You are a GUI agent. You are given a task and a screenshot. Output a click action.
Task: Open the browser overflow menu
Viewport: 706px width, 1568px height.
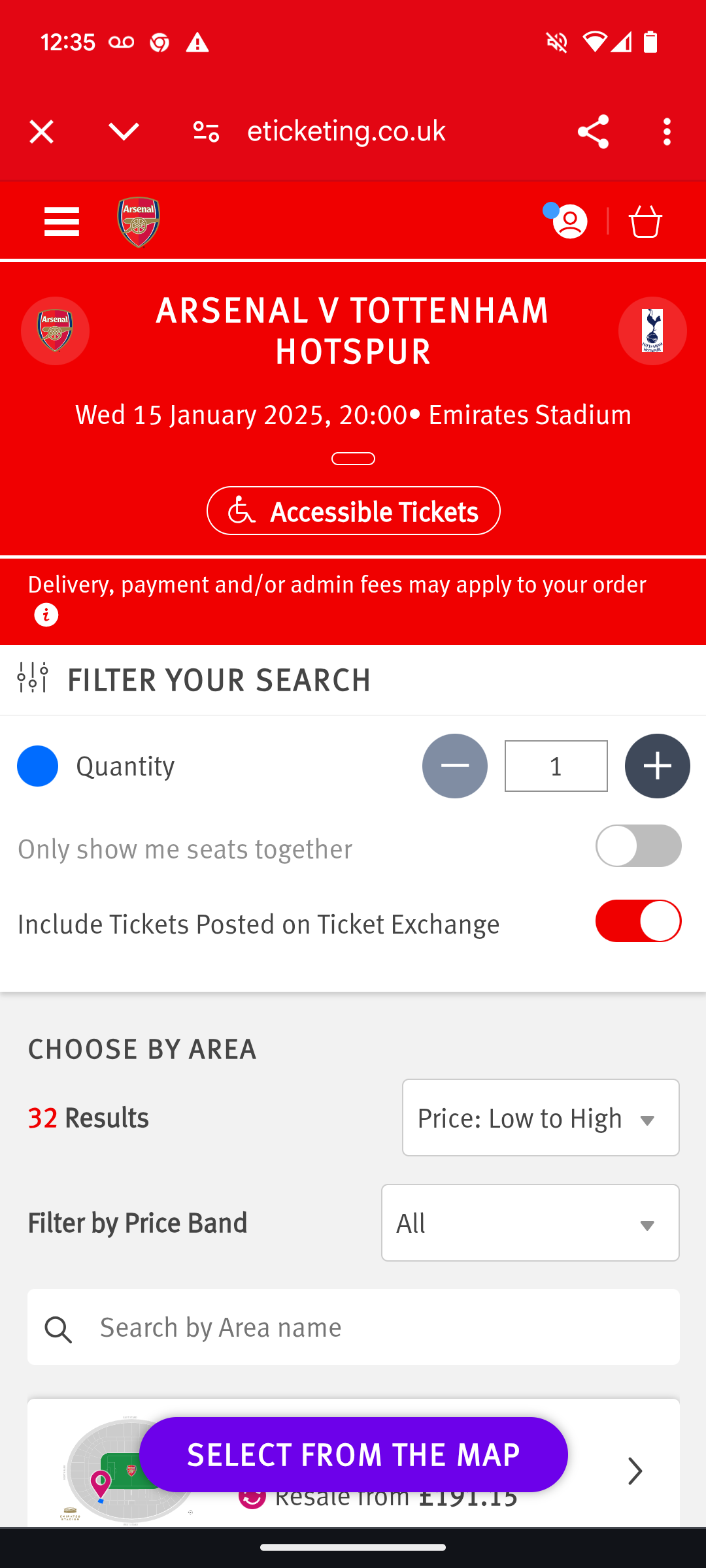coord(666,132)
